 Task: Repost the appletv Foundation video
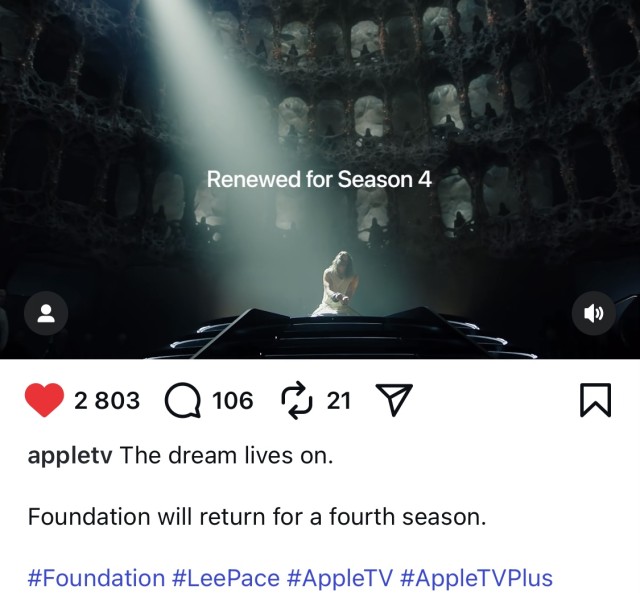(297, 401)
